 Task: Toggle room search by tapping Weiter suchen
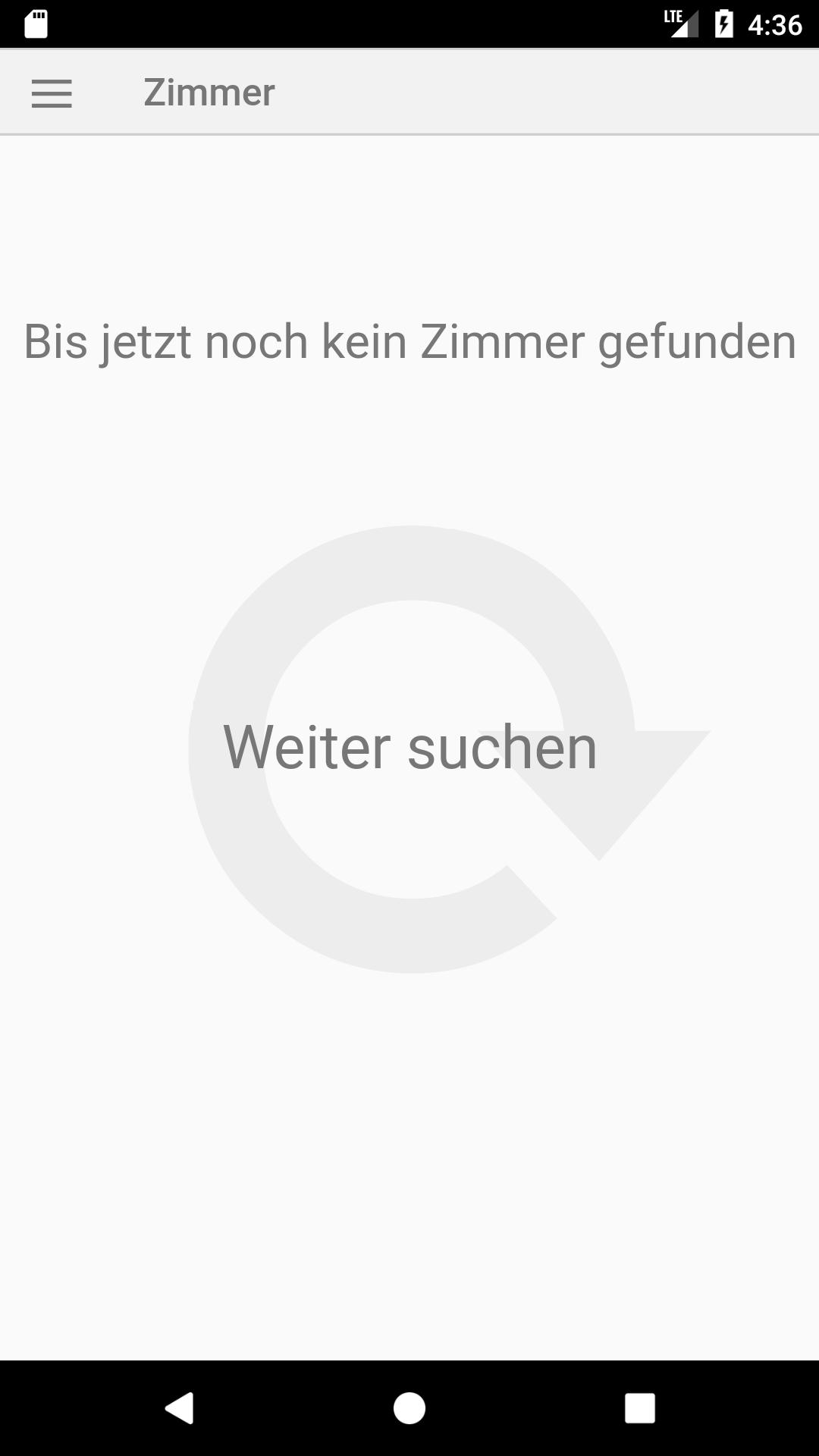tap(409, 747)
